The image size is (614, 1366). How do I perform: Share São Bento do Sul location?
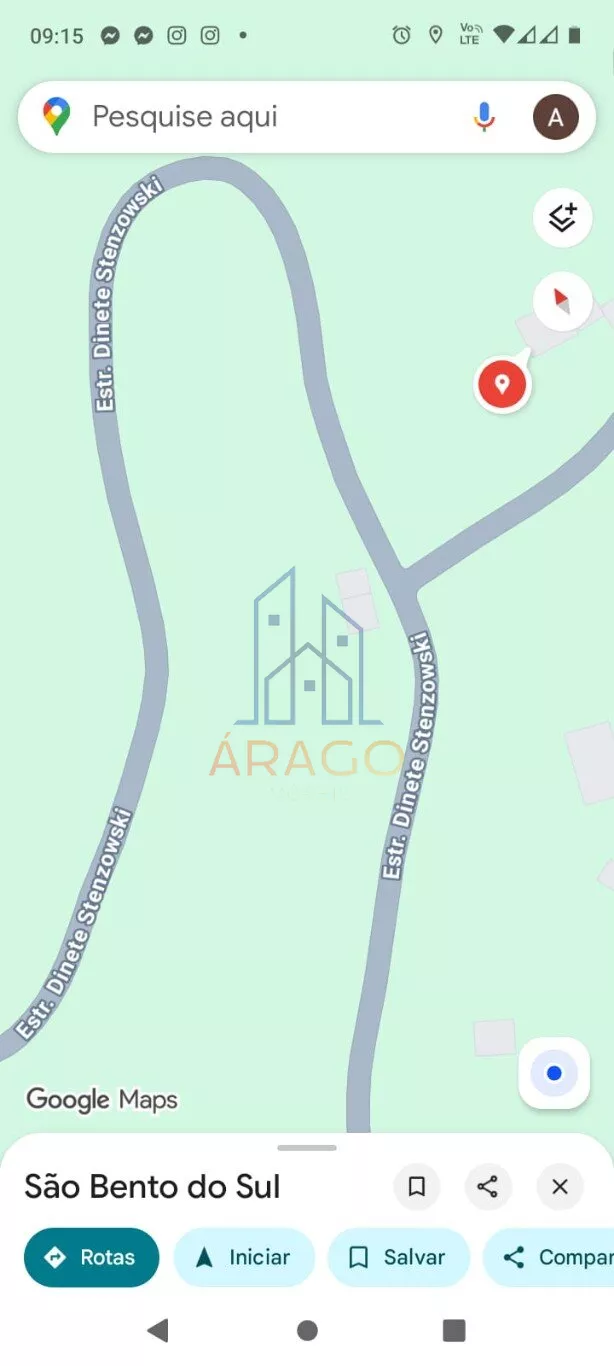click(x=488, y=1187)
